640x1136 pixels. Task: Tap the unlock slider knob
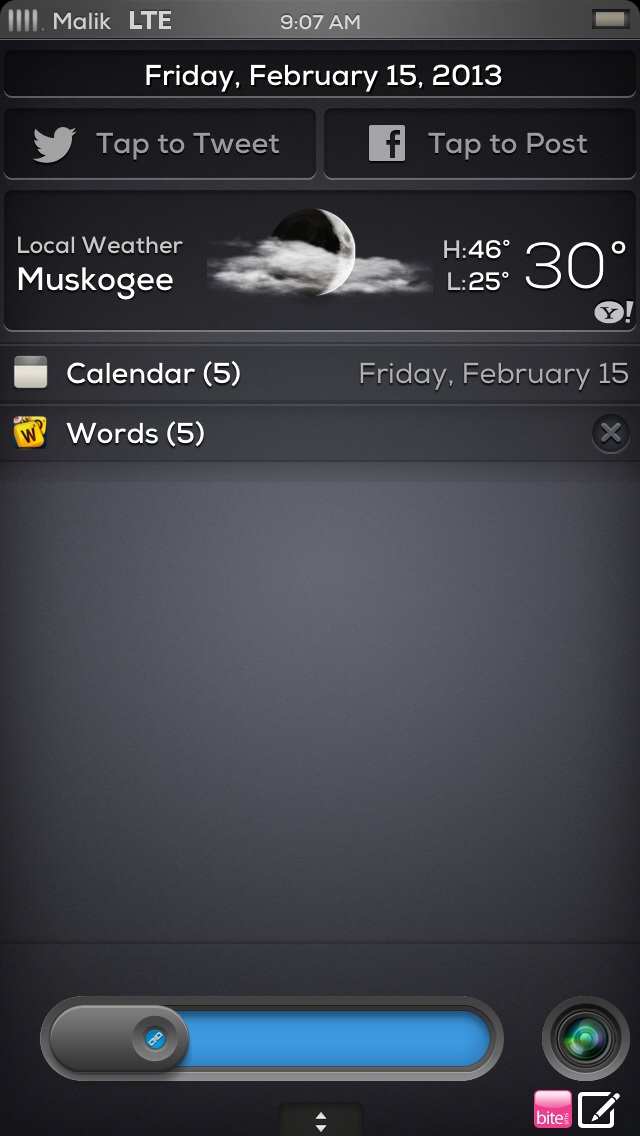[154, 1038]
